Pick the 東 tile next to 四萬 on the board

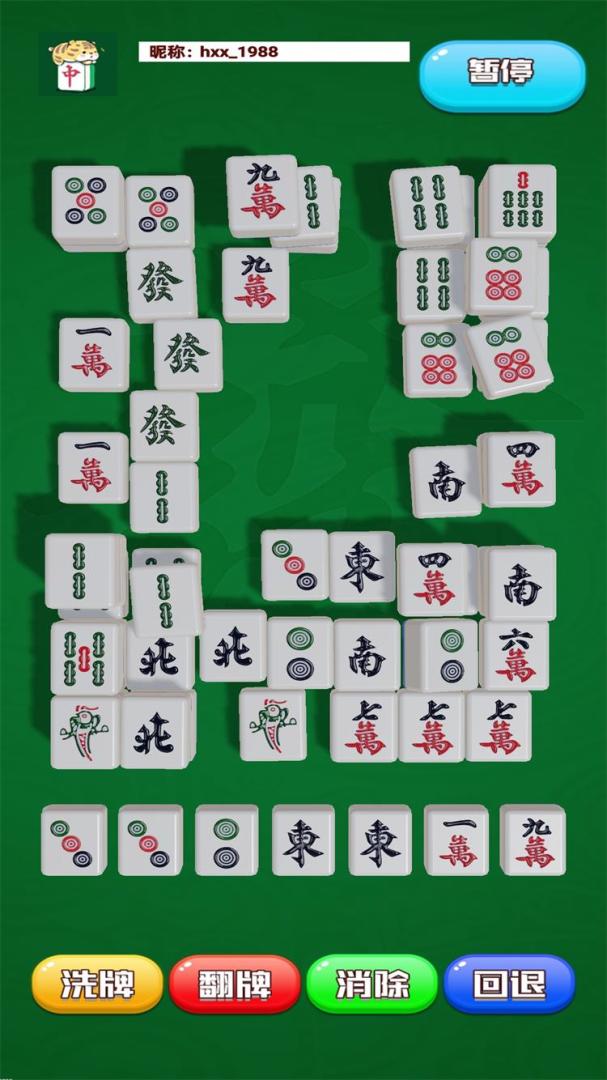click(x=361, y=567)
